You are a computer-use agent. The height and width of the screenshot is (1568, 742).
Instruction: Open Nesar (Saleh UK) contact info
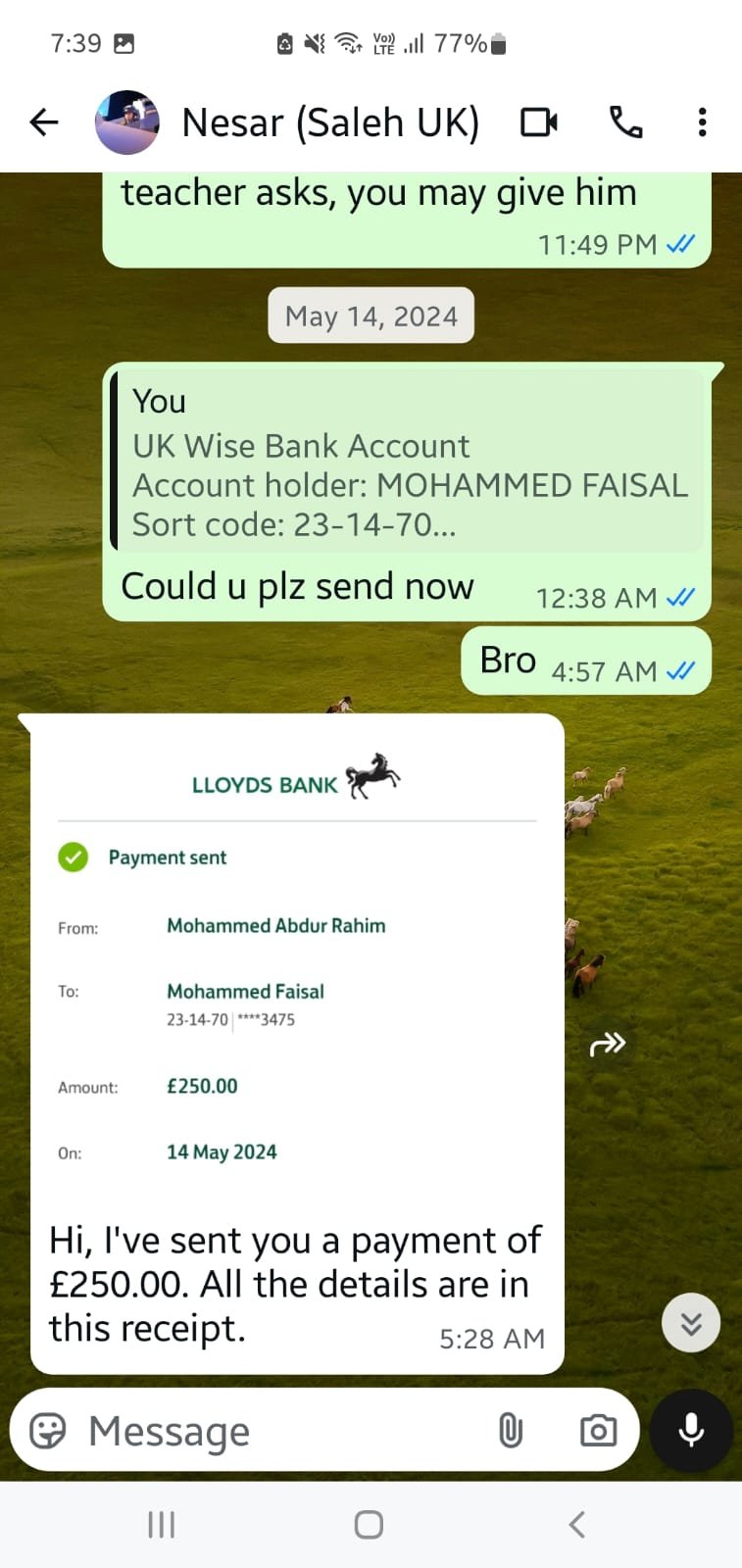pos(330,123)
